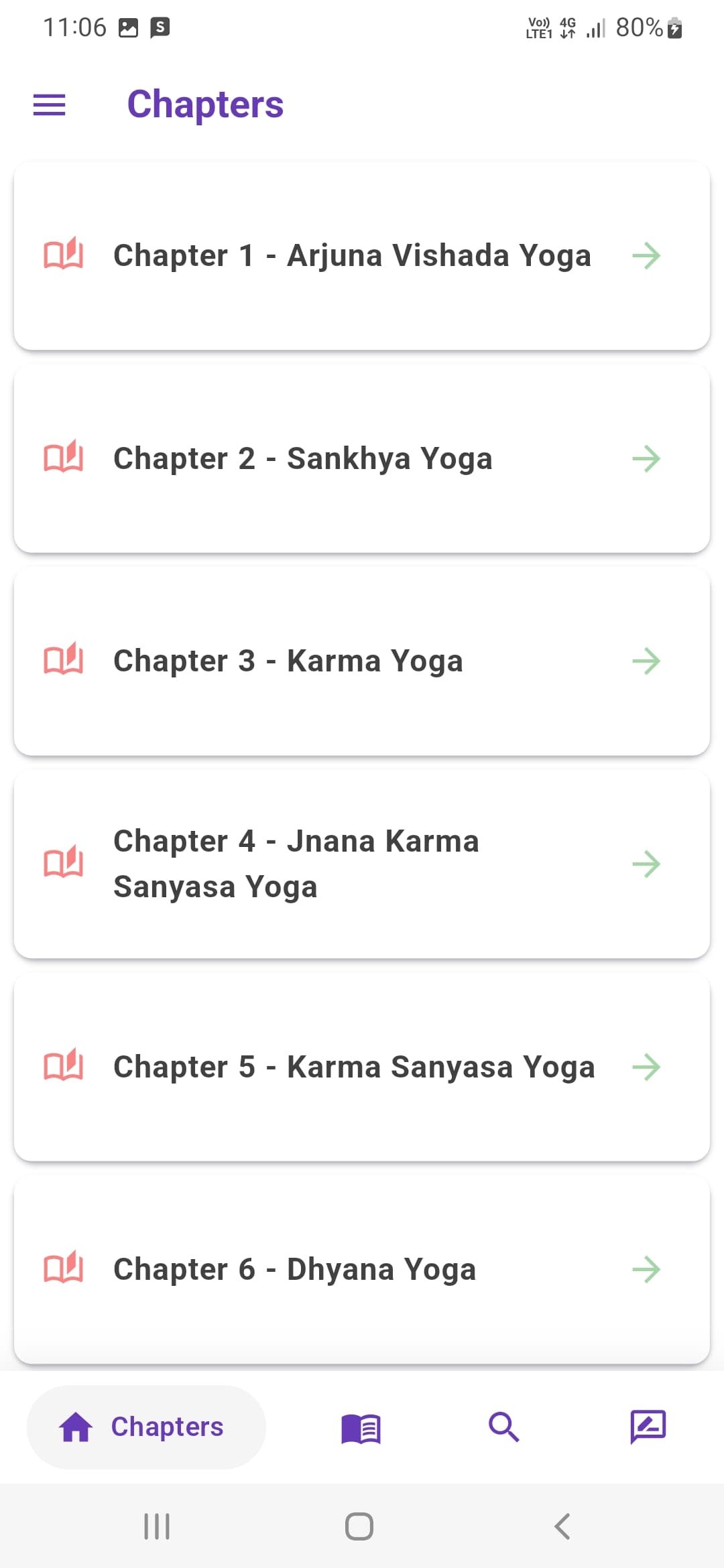This screenshot has height=1568, width=724.
Task: Open Chapter 1 - Arjuna Vishada Yoga
Action: pos(362,256)
